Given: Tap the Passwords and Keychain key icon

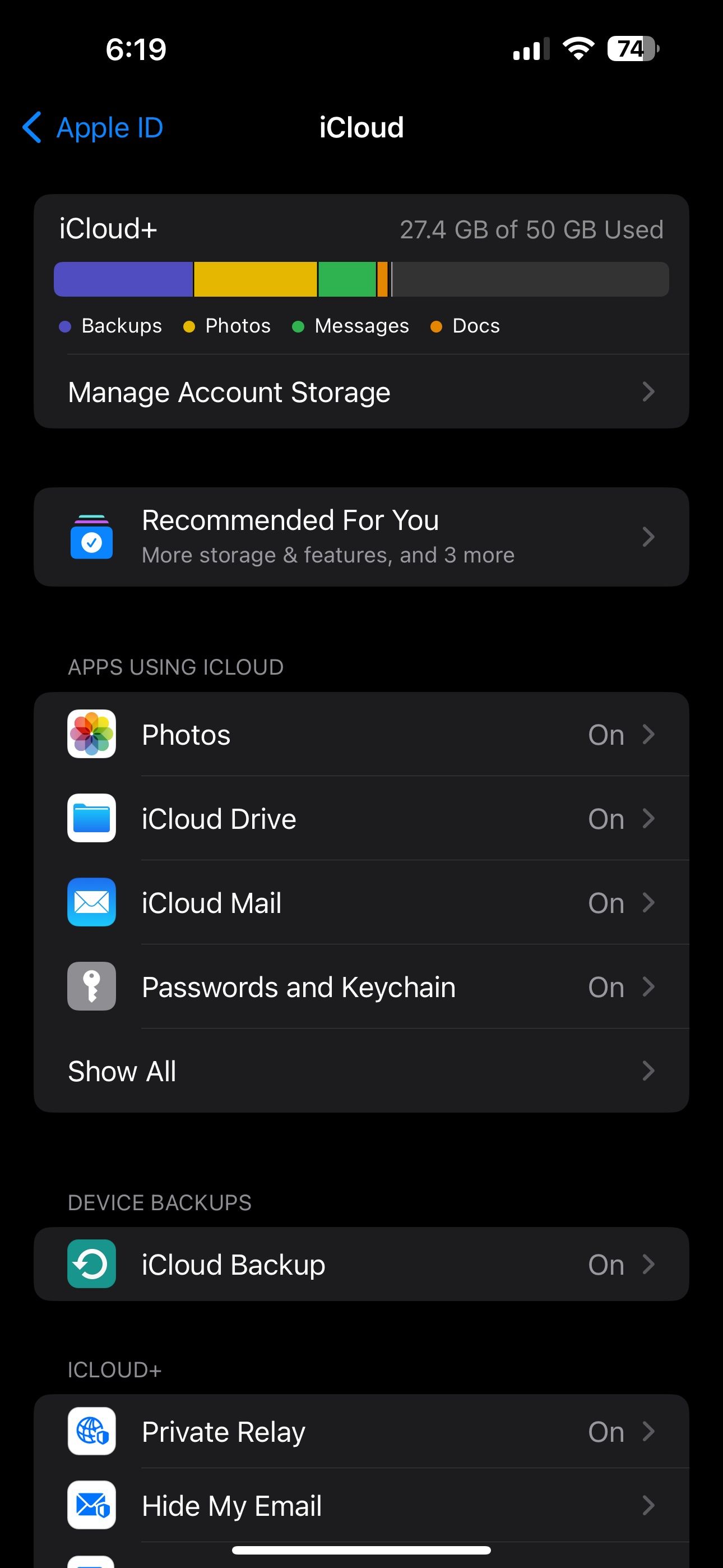Looking at the screenshot, I should [91, 986].
